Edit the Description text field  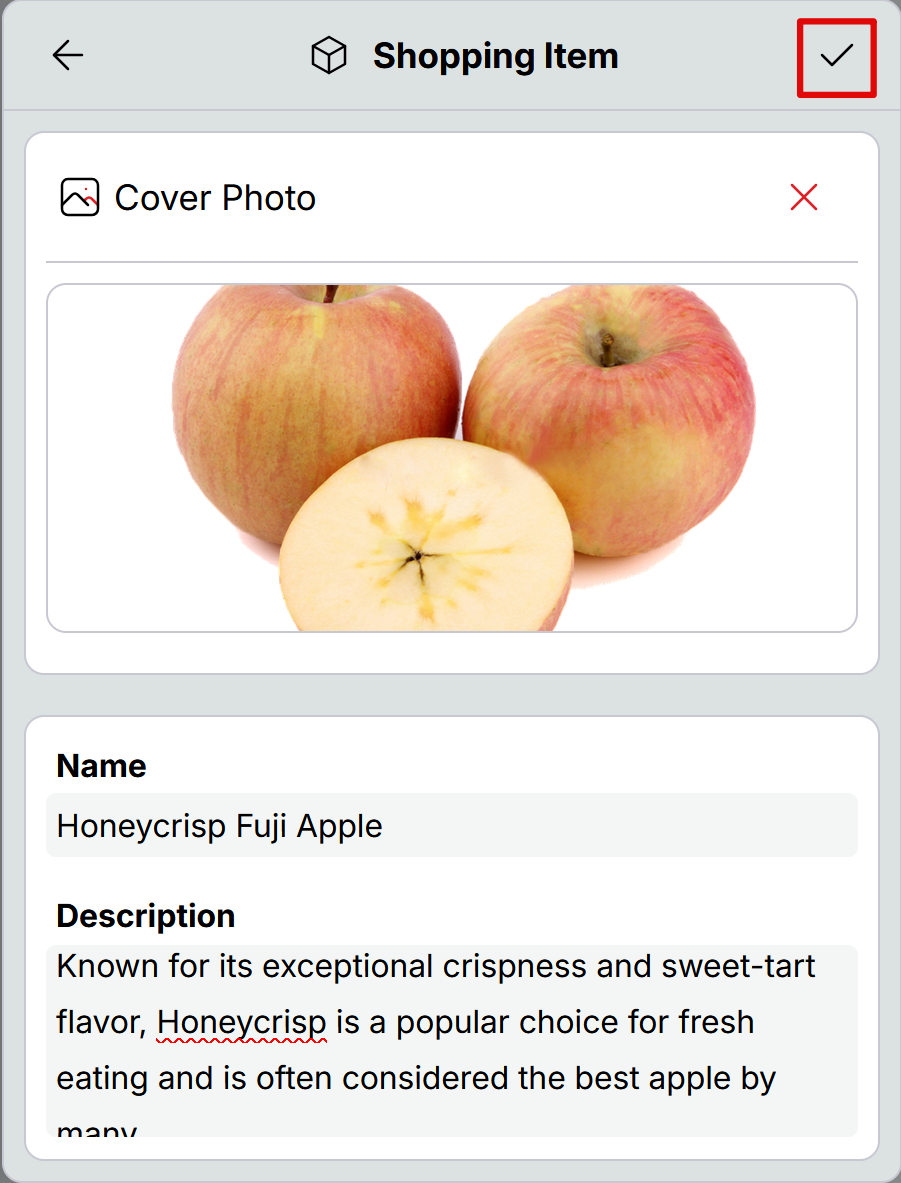[x=451, y=1040]
